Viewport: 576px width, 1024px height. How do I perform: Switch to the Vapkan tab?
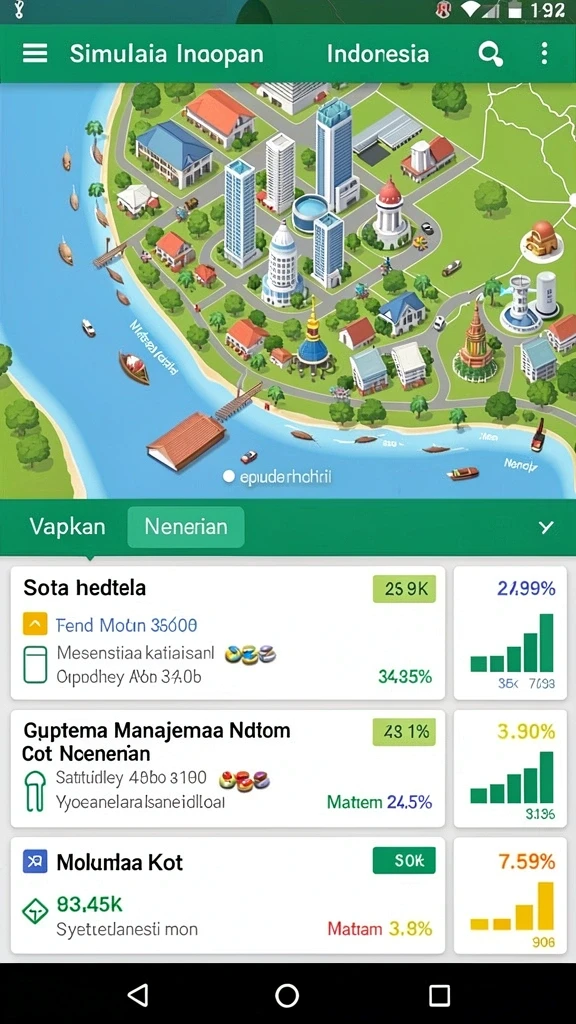click(67, 526)
